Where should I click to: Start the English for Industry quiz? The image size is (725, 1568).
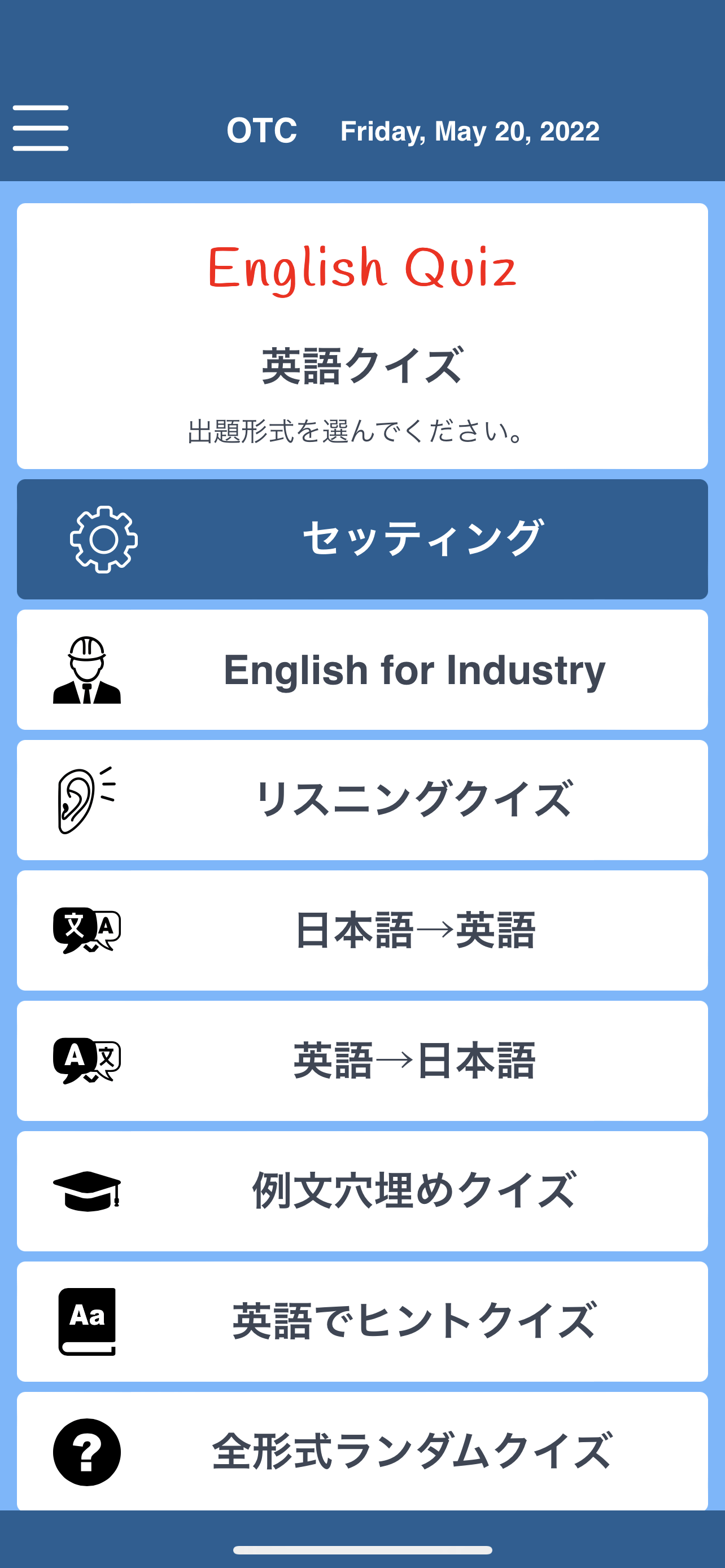(x=362, y=669)
